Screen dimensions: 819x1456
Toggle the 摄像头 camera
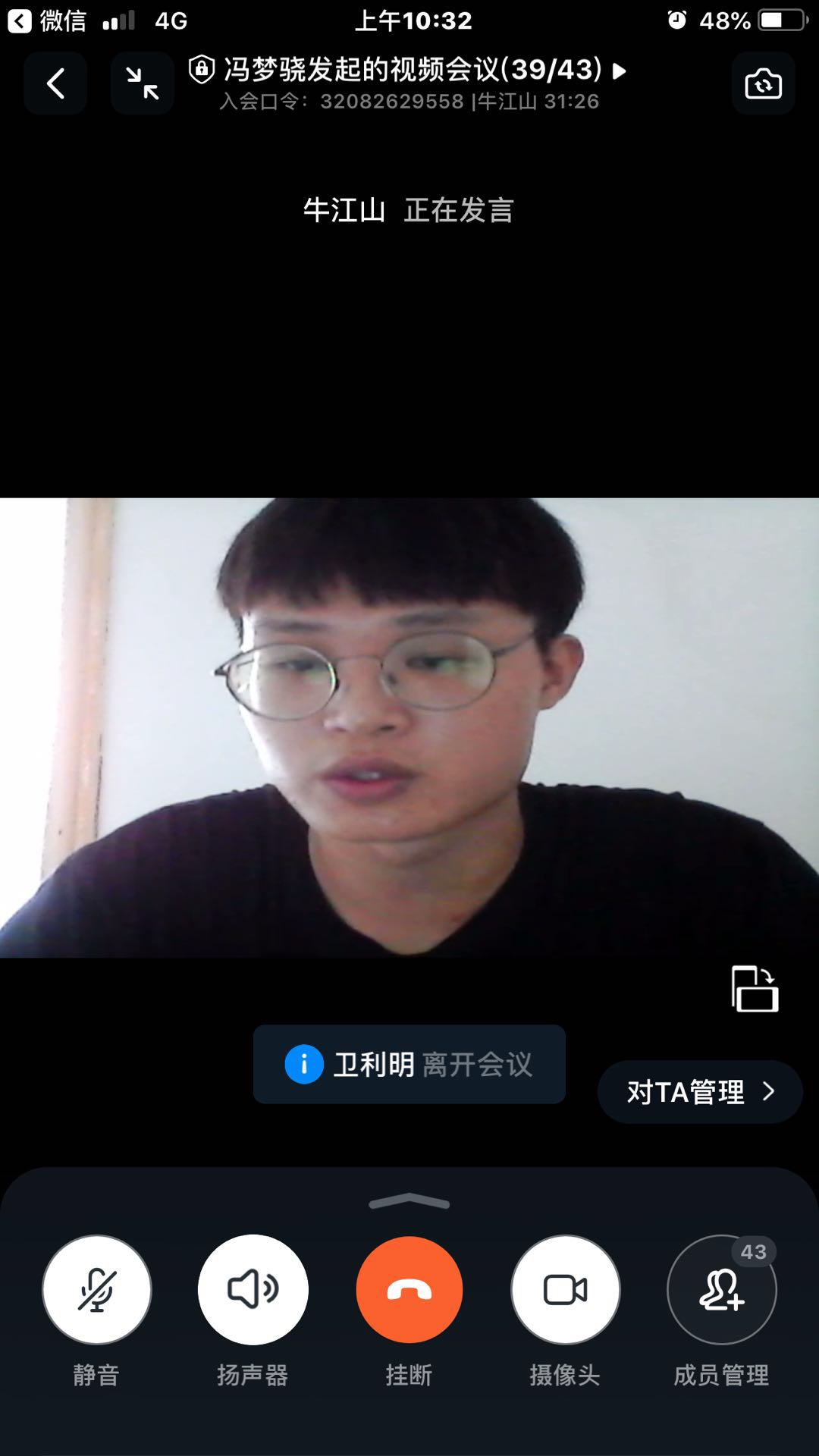tap(566, 1289)
